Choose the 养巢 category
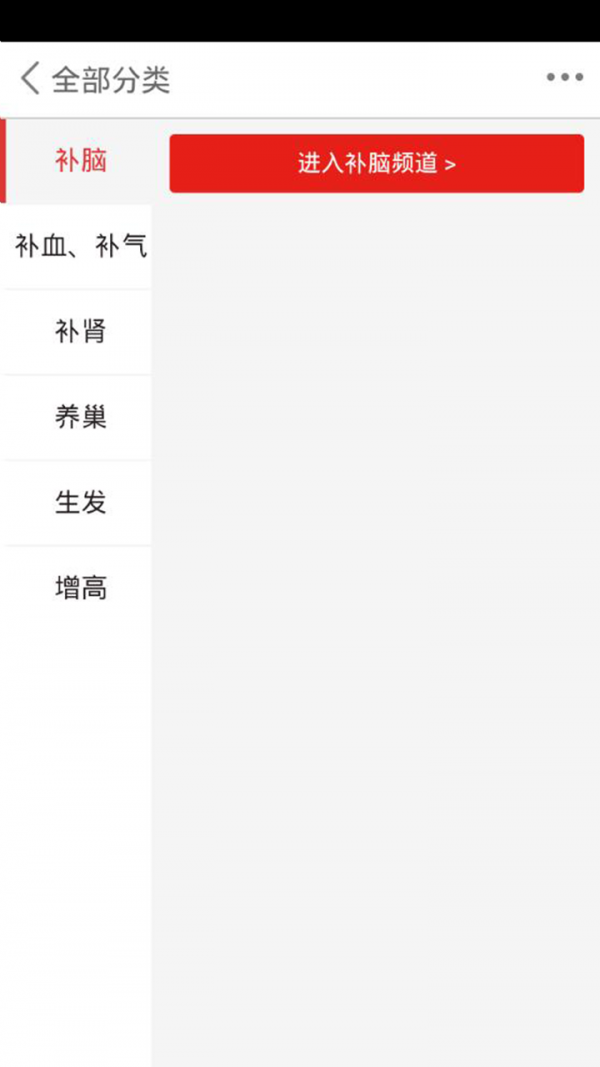The width and height of the screenshot is (600, 1067). click(x=80, y=417)
